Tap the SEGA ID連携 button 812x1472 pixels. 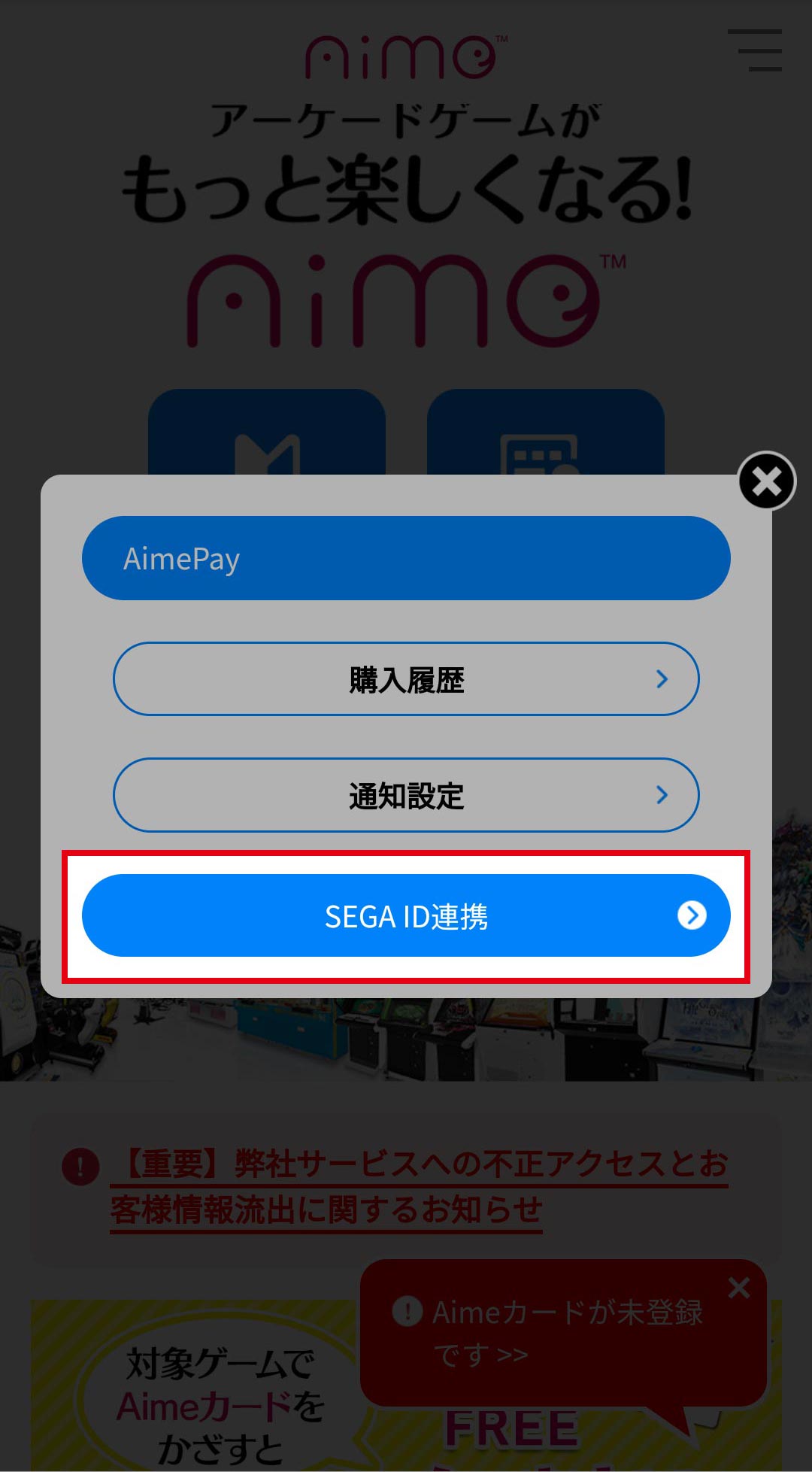coord(406,915)
